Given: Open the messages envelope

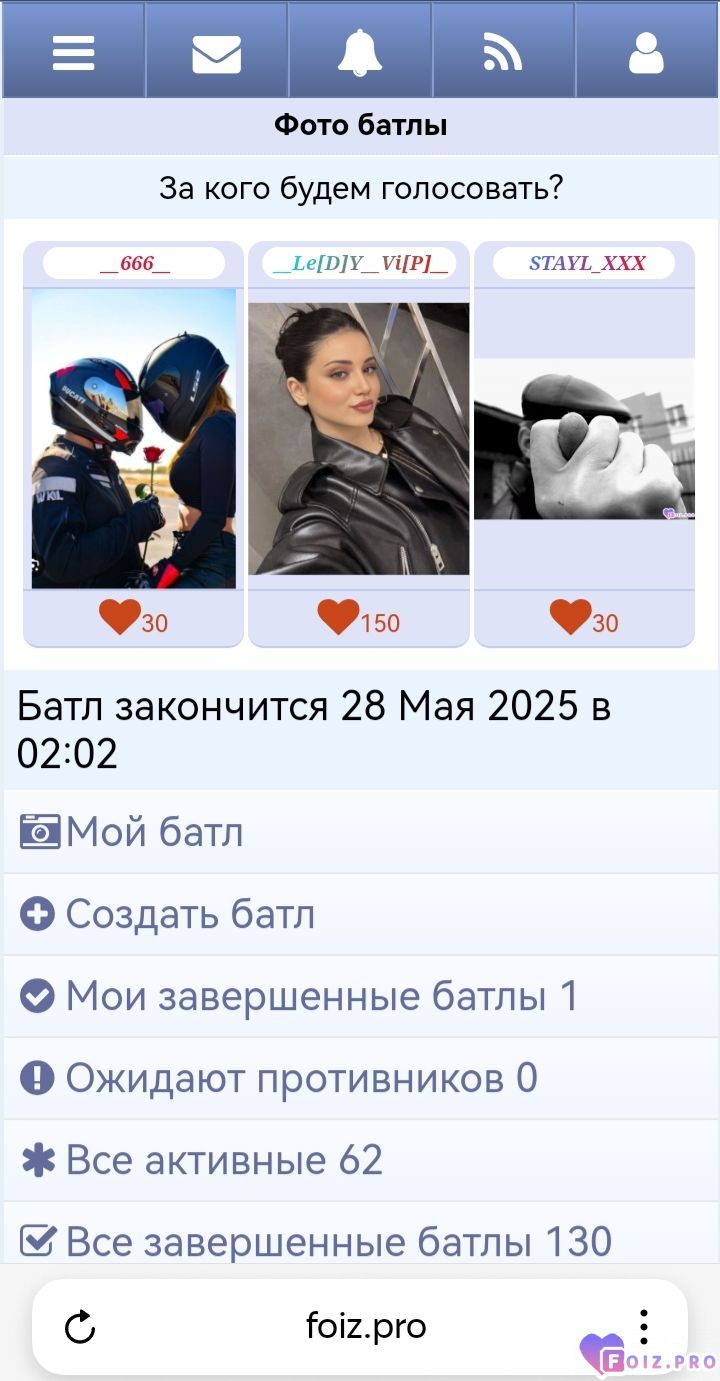Looking at the screenshot, I should point(217,51).
